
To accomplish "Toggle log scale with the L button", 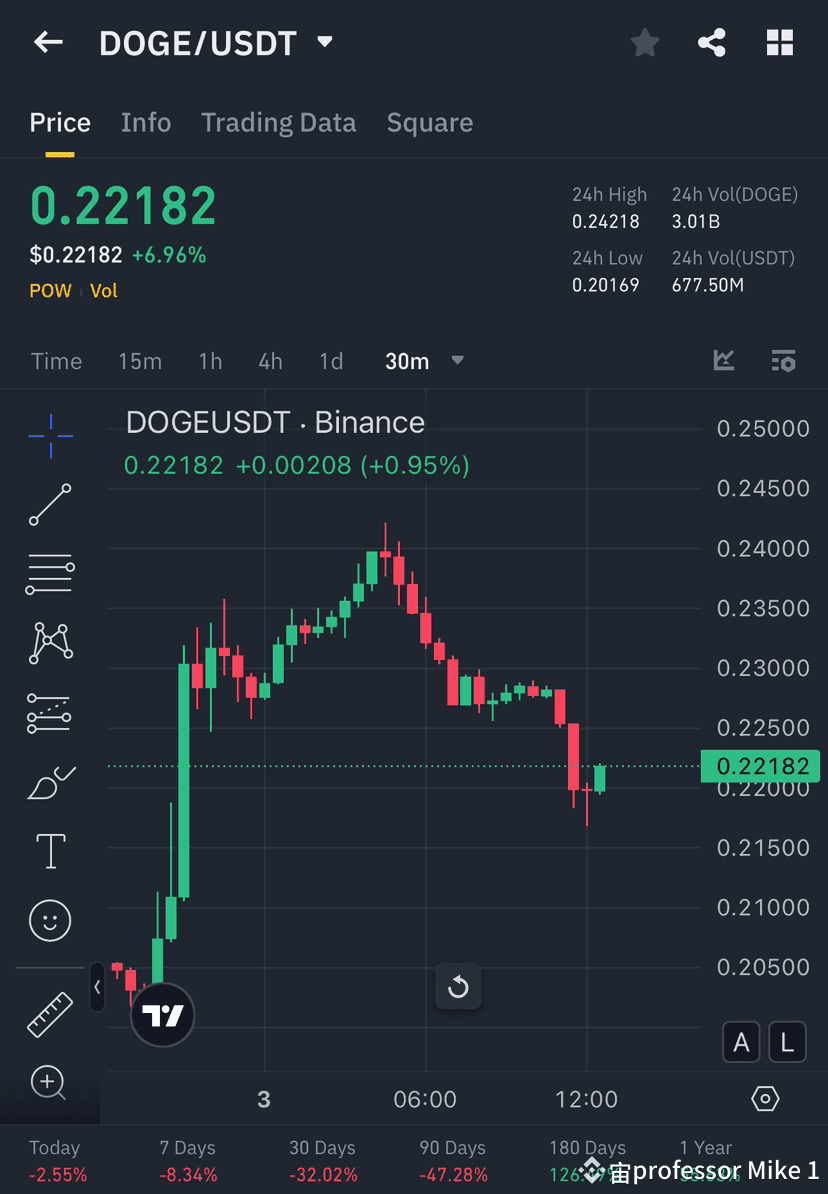I will pos(787,1042).
